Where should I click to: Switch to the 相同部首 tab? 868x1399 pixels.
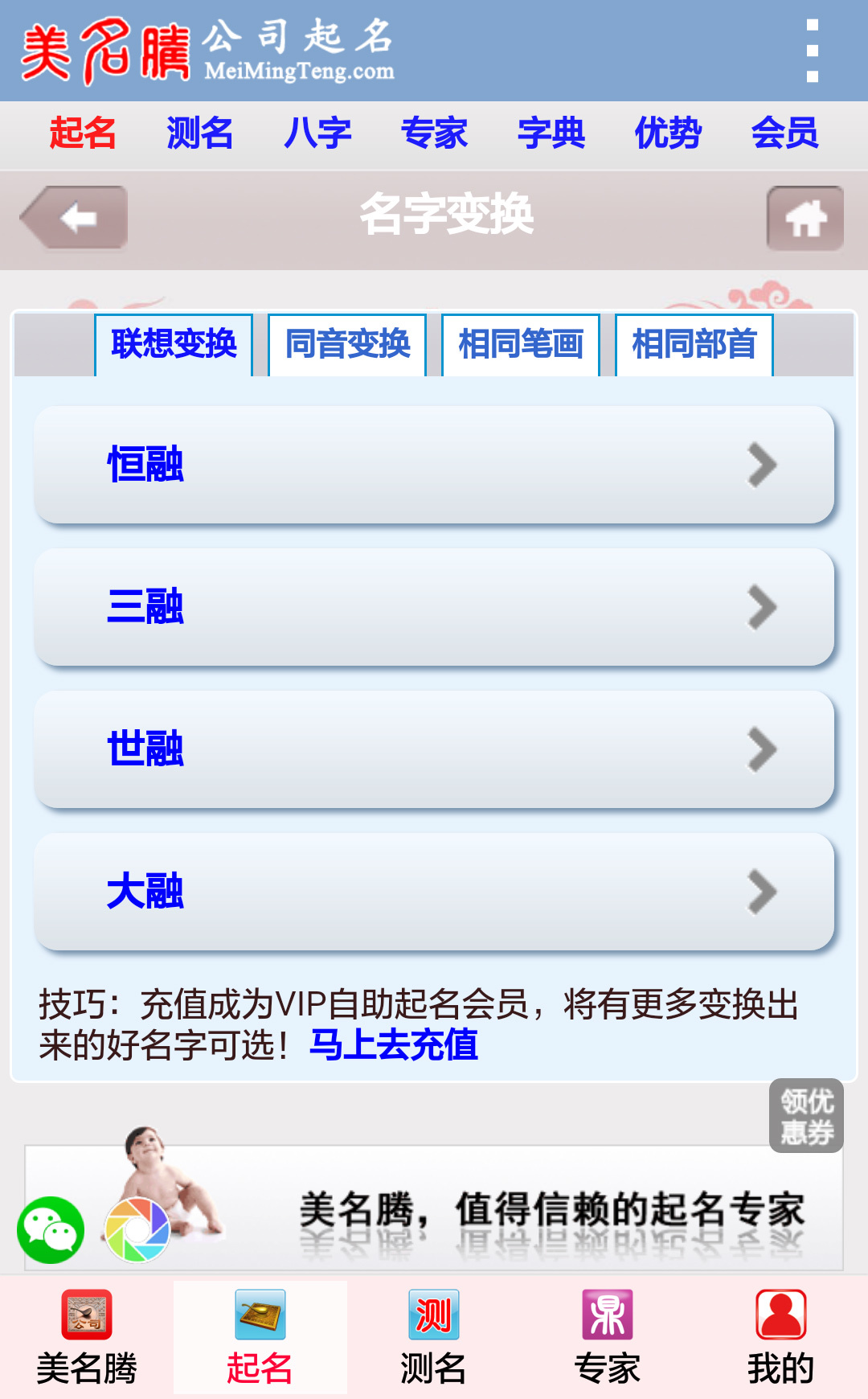pos(694,345)
